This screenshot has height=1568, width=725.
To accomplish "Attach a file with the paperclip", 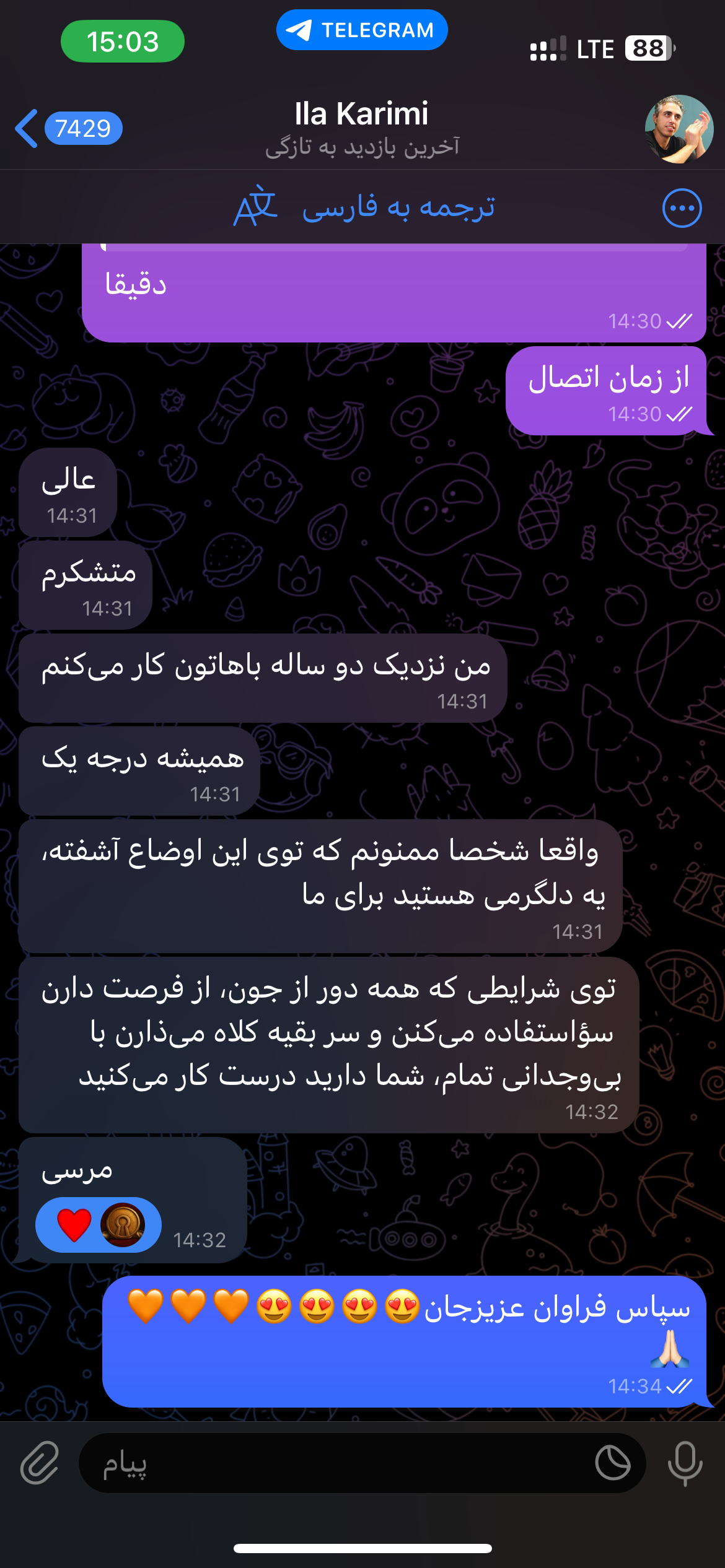I will [40, 1463].
